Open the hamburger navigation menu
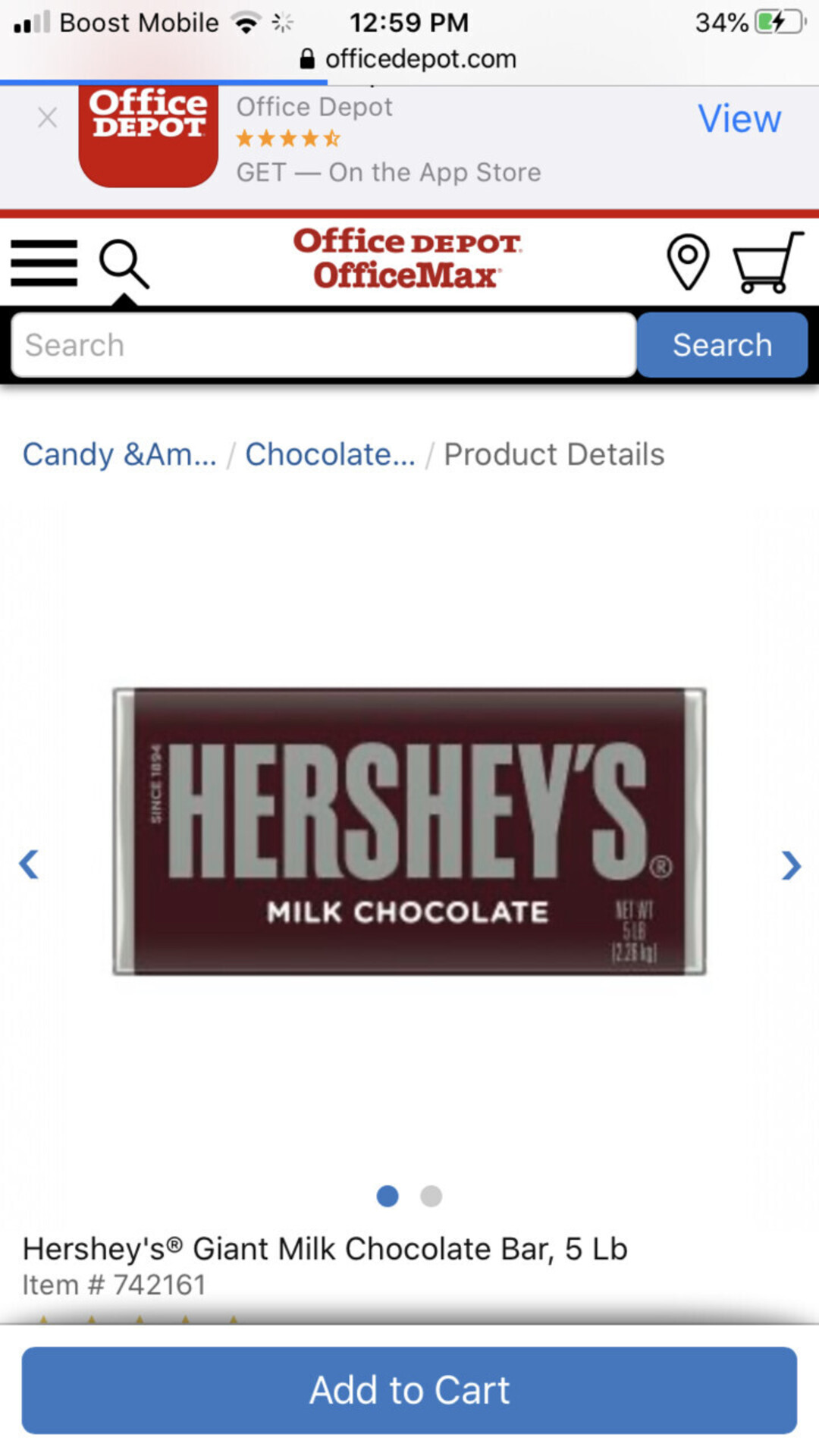Viewport: 819px width, 1456px height. [44, 263]
